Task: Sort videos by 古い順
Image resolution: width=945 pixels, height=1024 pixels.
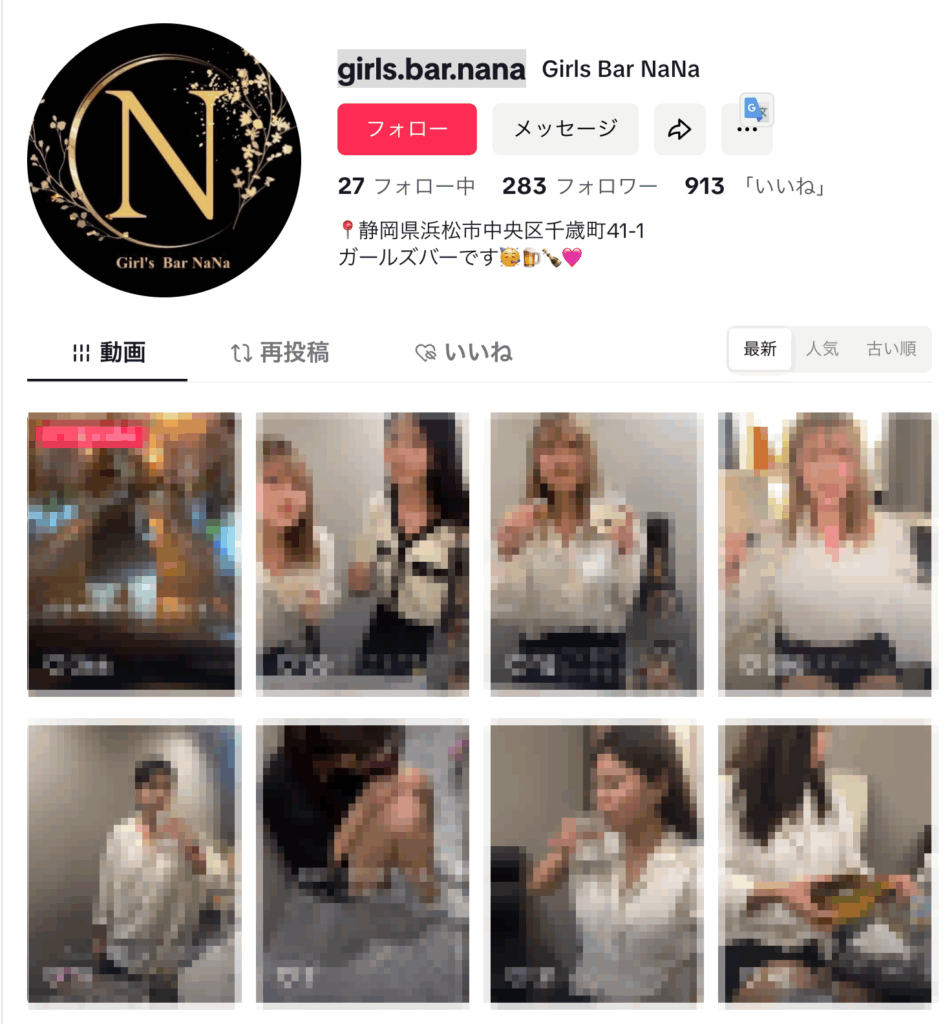Action: click(x=891, y=349)
